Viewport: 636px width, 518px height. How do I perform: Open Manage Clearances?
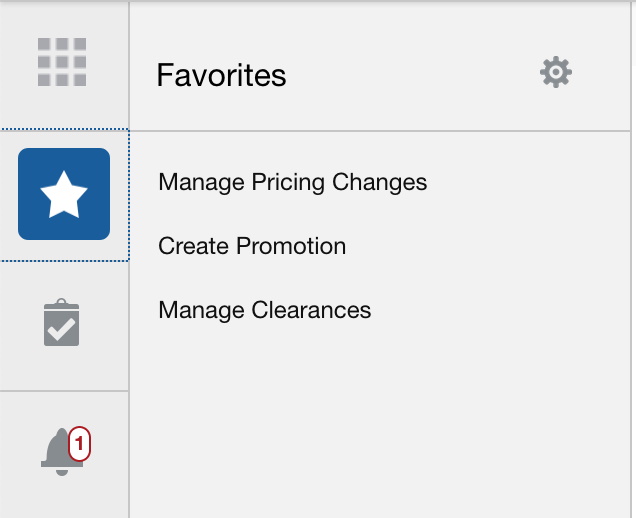coord(265,310)
